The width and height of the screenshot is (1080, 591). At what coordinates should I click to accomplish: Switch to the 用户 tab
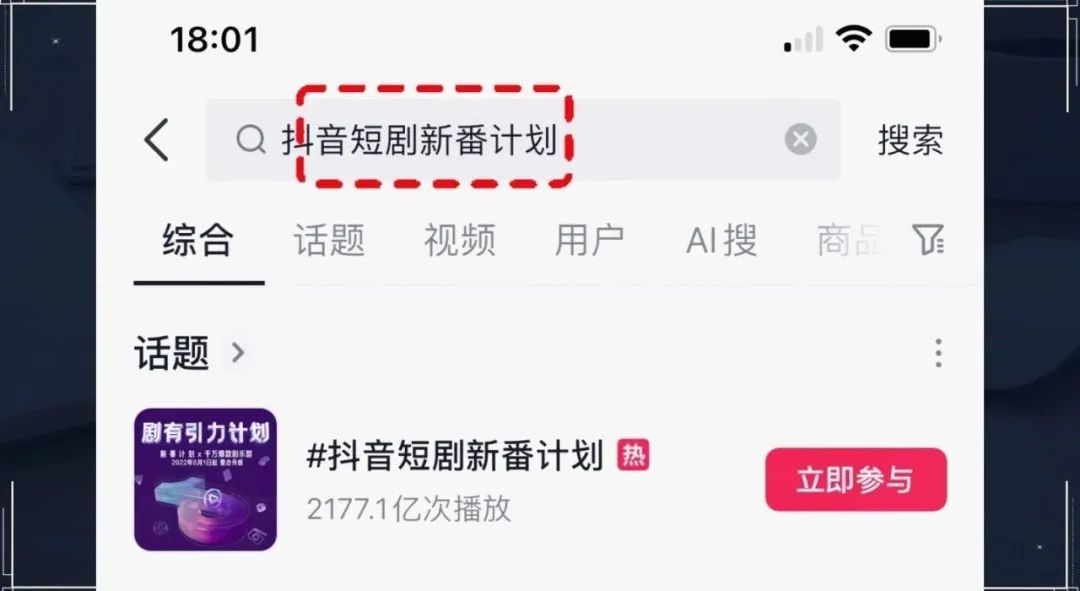pyautogui.click(x=590, y=240)
